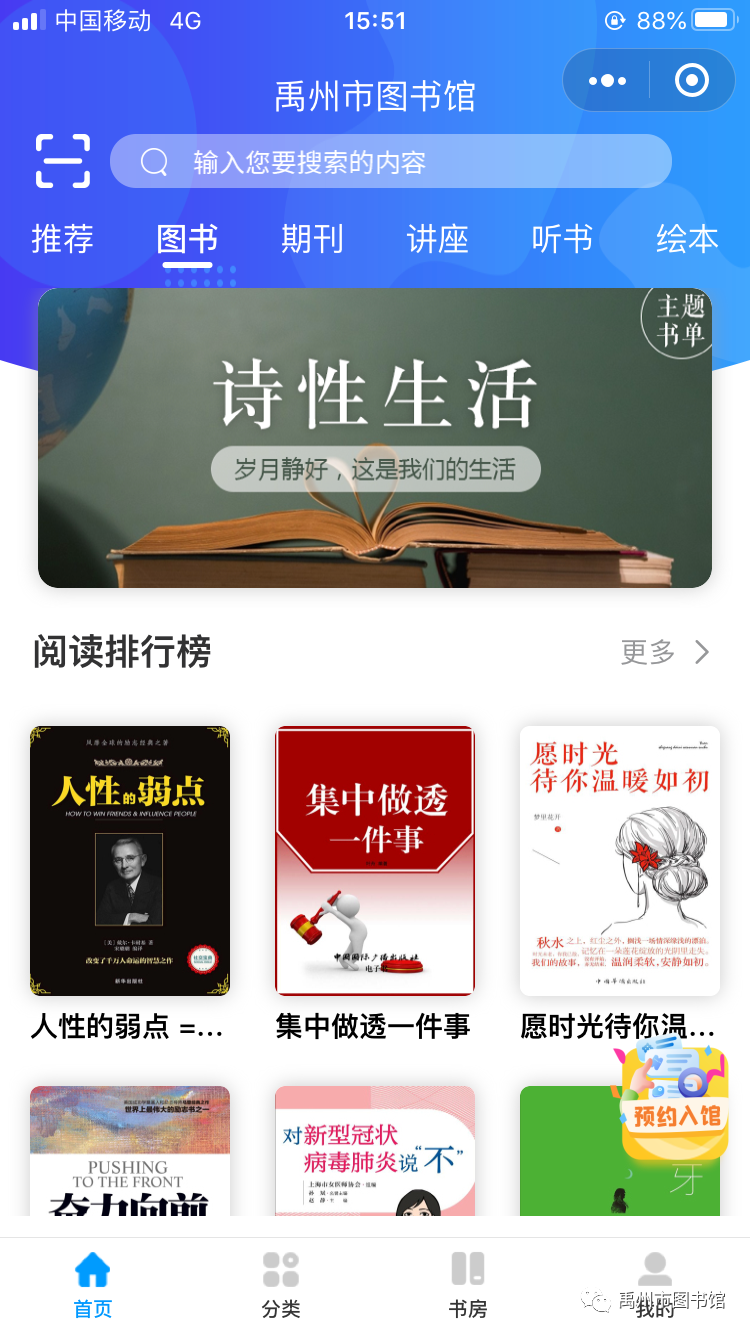This screenshot has width=750, height=1334.
Task: Go to the 分类 tab
Action: 281,1285
